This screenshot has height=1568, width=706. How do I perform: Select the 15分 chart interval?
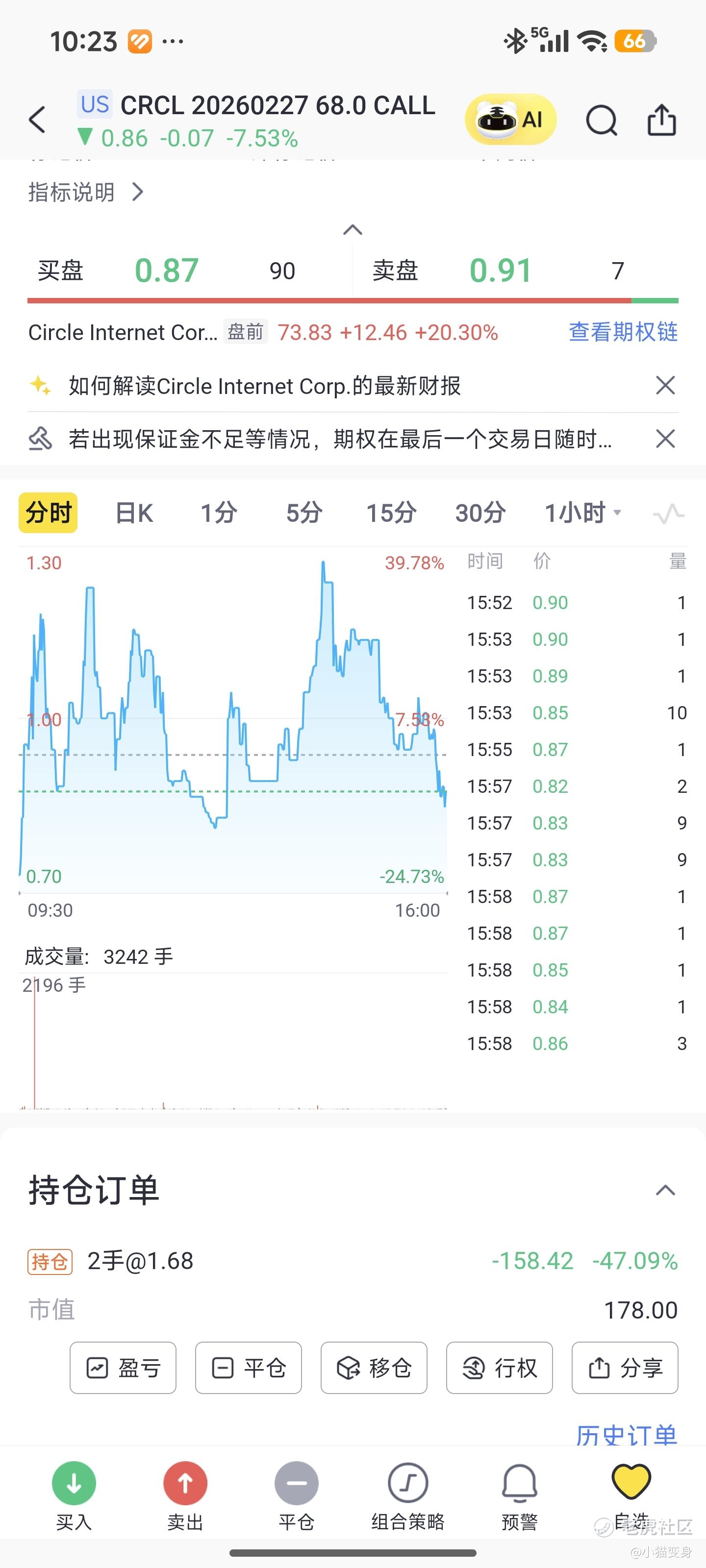391,513
